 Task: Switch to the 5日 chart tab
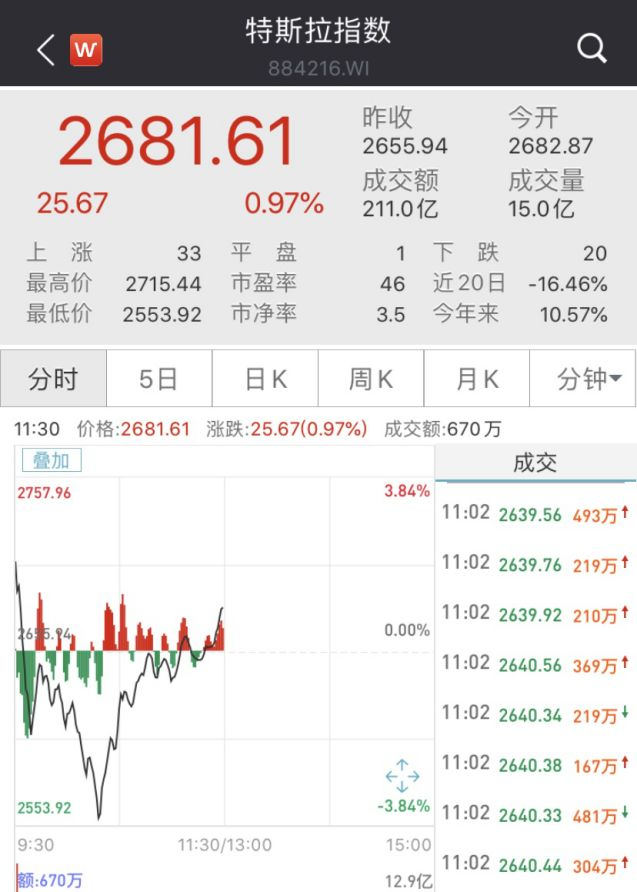159,379
